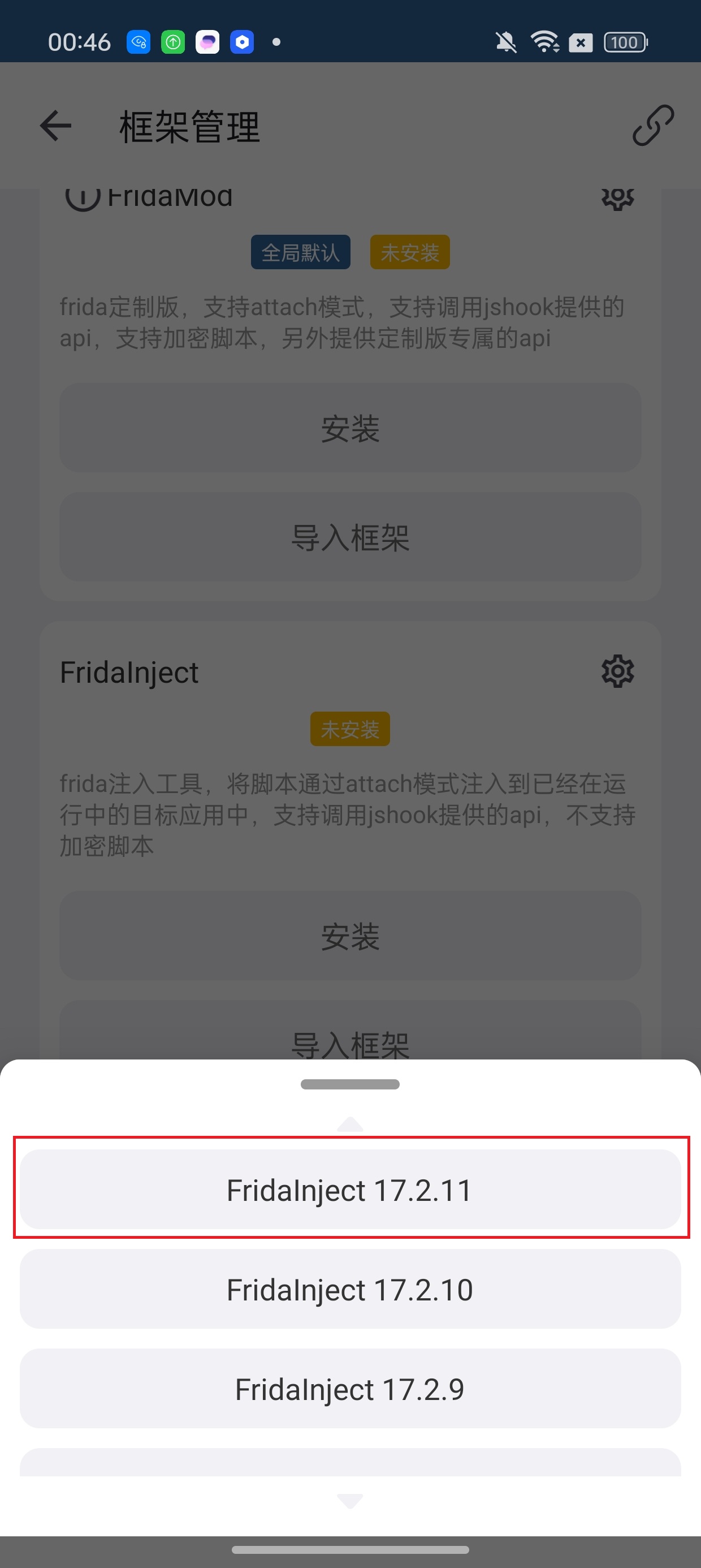Tap the 未安装 badge on FridaMod
This screenshot has width=701, height=1568.
pos(409,252)
